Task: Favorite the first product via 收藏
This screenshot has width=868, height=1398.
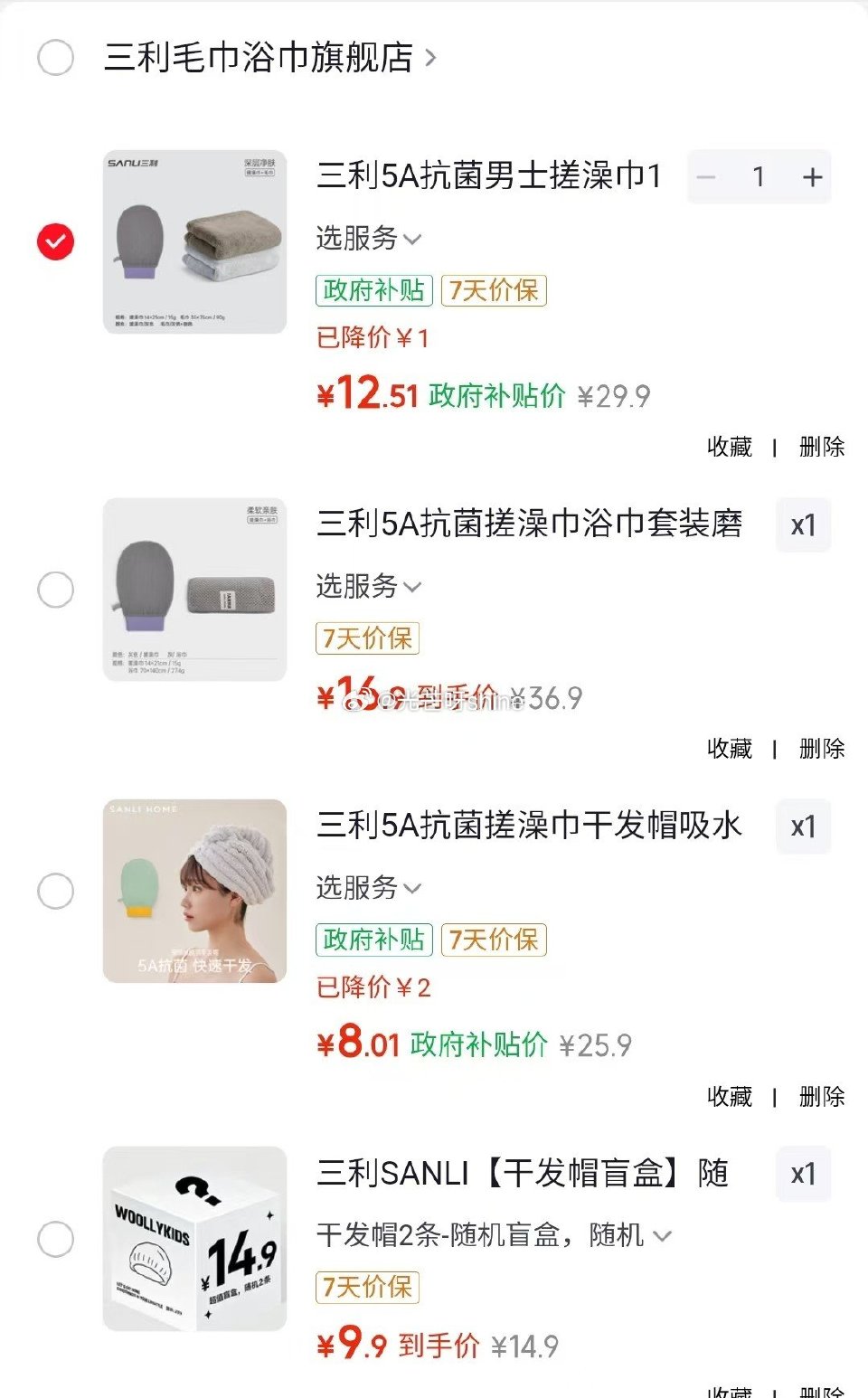Action: pyautogui.click(x=729, y=447)
